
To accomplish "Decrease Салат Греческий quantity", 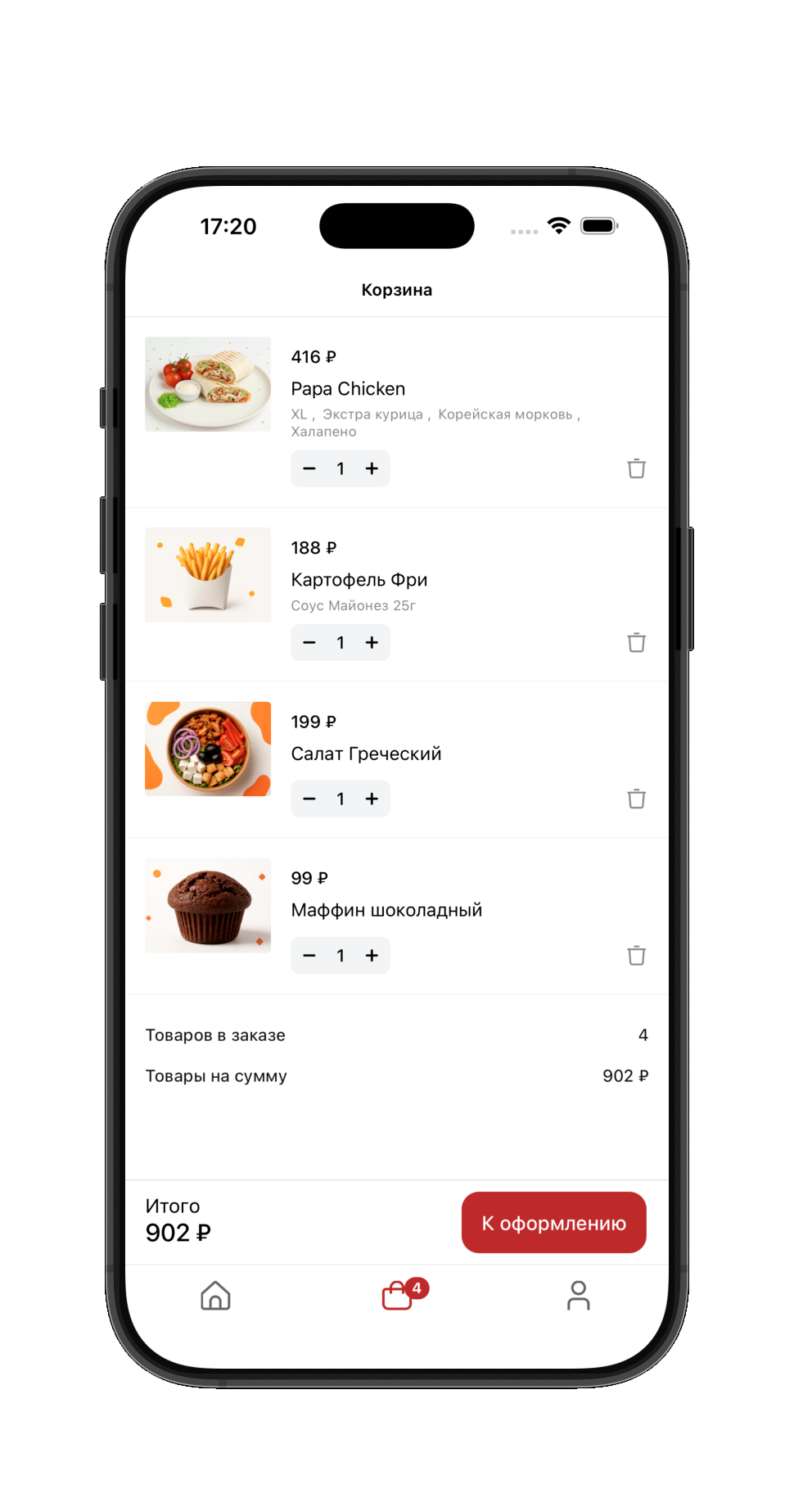I will point(309,799).
